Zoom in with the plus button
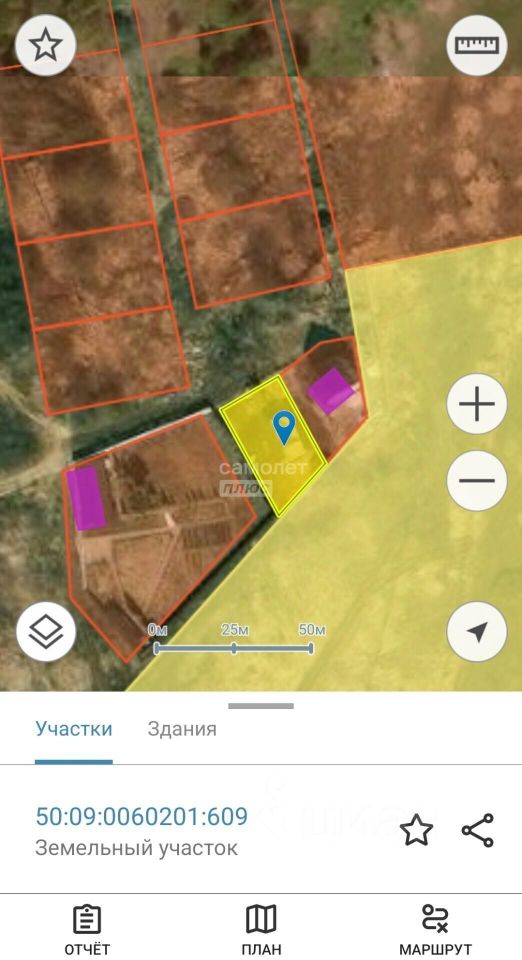 pyautogui.click(x=477, y=404)
